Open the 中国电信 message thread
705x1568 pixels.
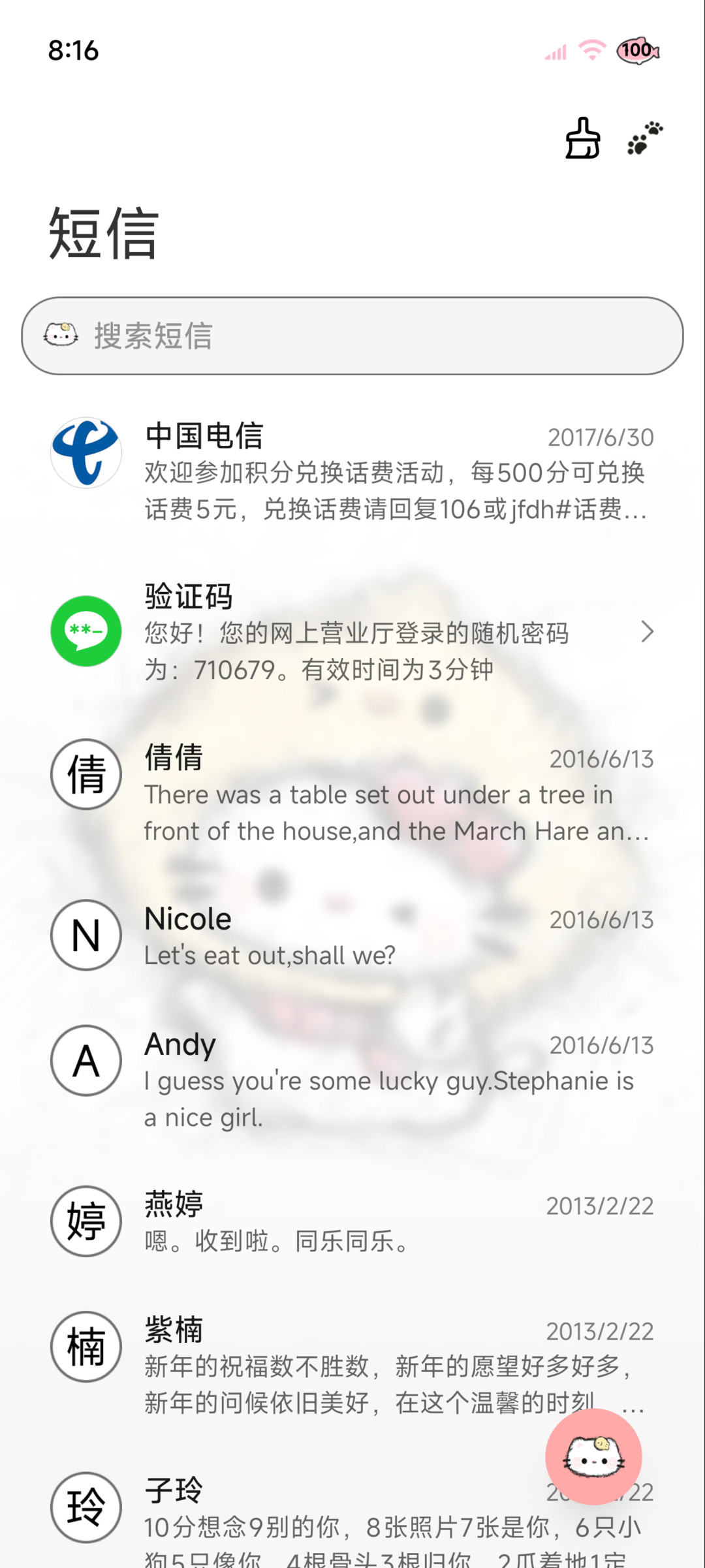pyautogui.click(x=352, y=471)
